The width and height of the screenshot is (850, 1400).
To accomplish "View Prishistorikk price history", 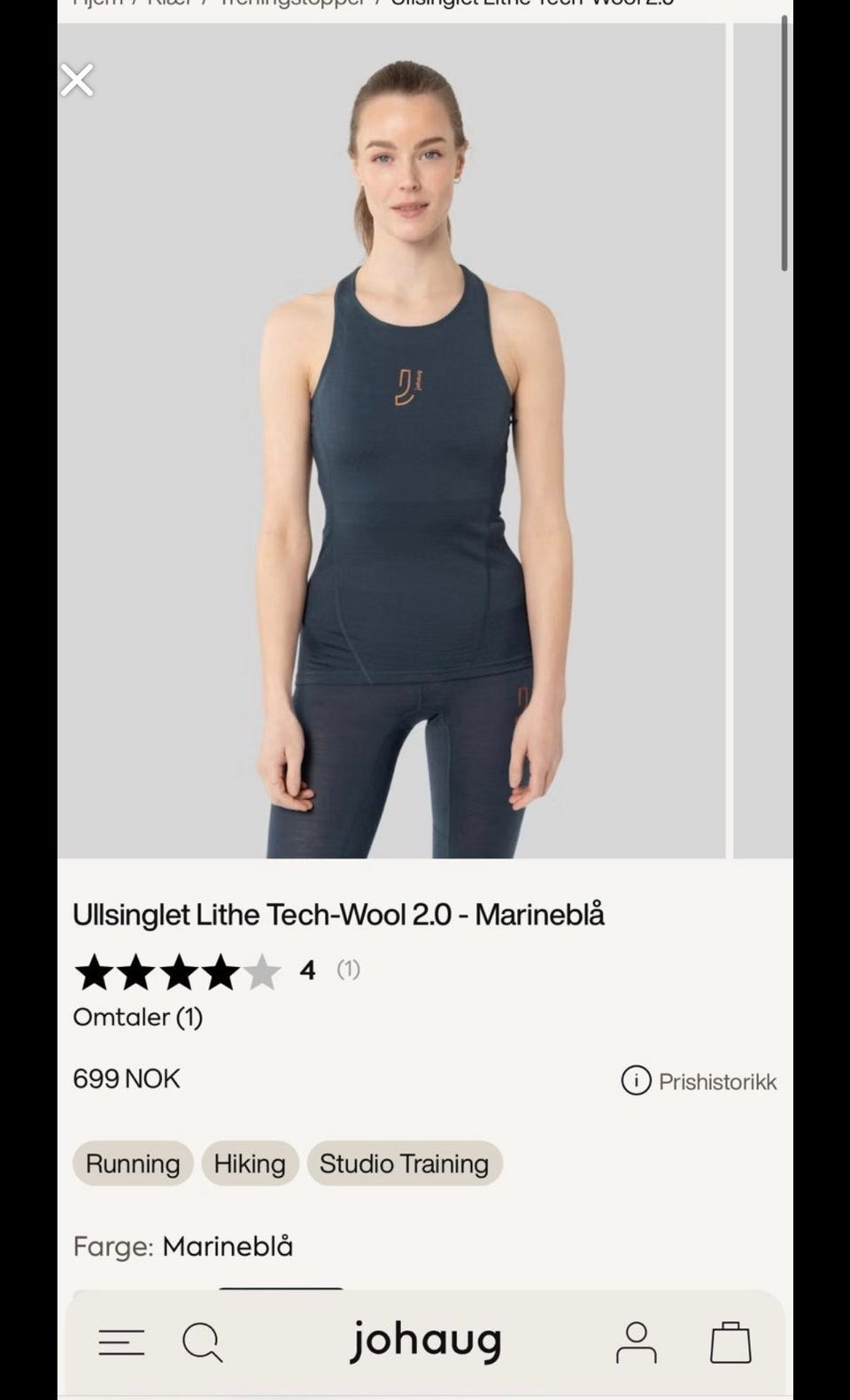I will (699, 1081).
